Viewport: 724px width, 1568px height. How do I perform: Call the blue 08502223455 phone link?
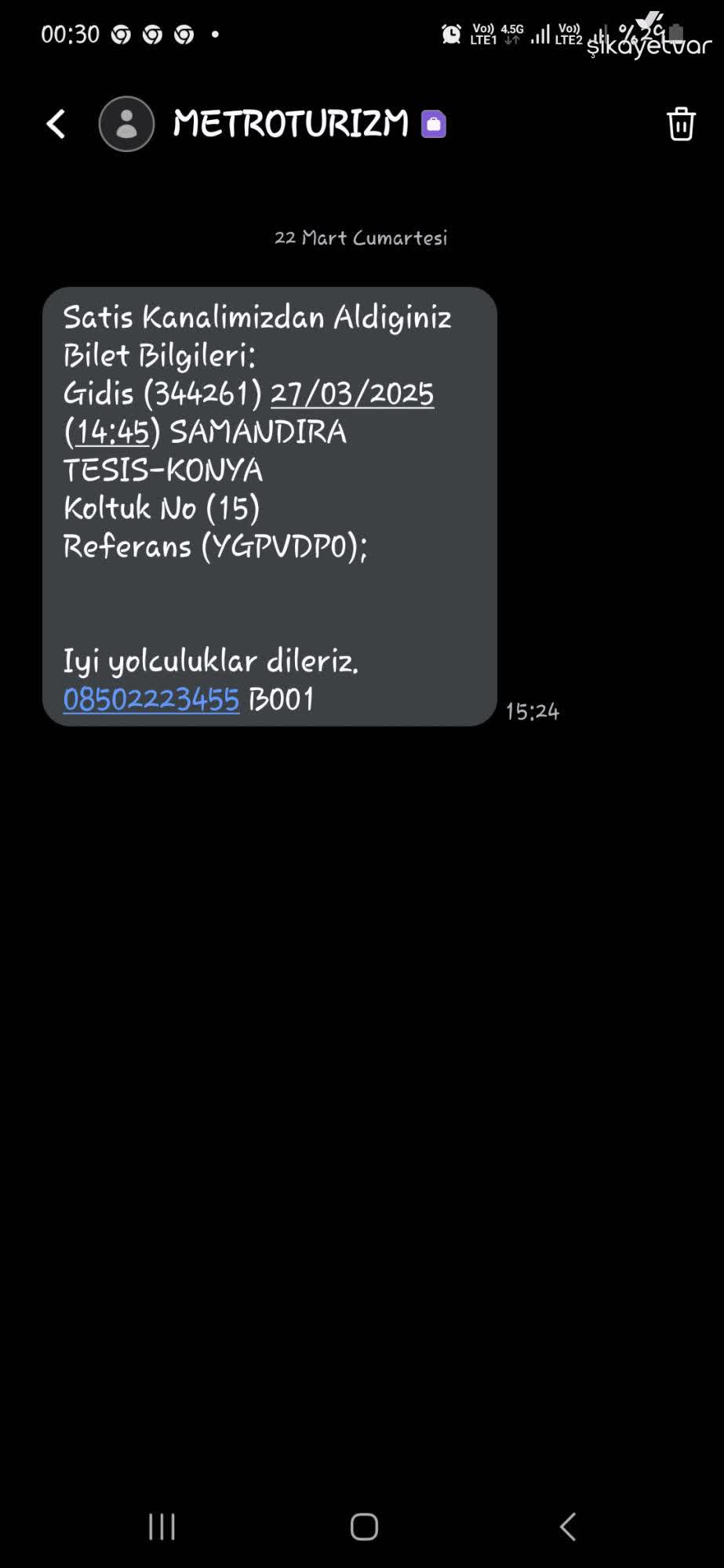(151, 697)
